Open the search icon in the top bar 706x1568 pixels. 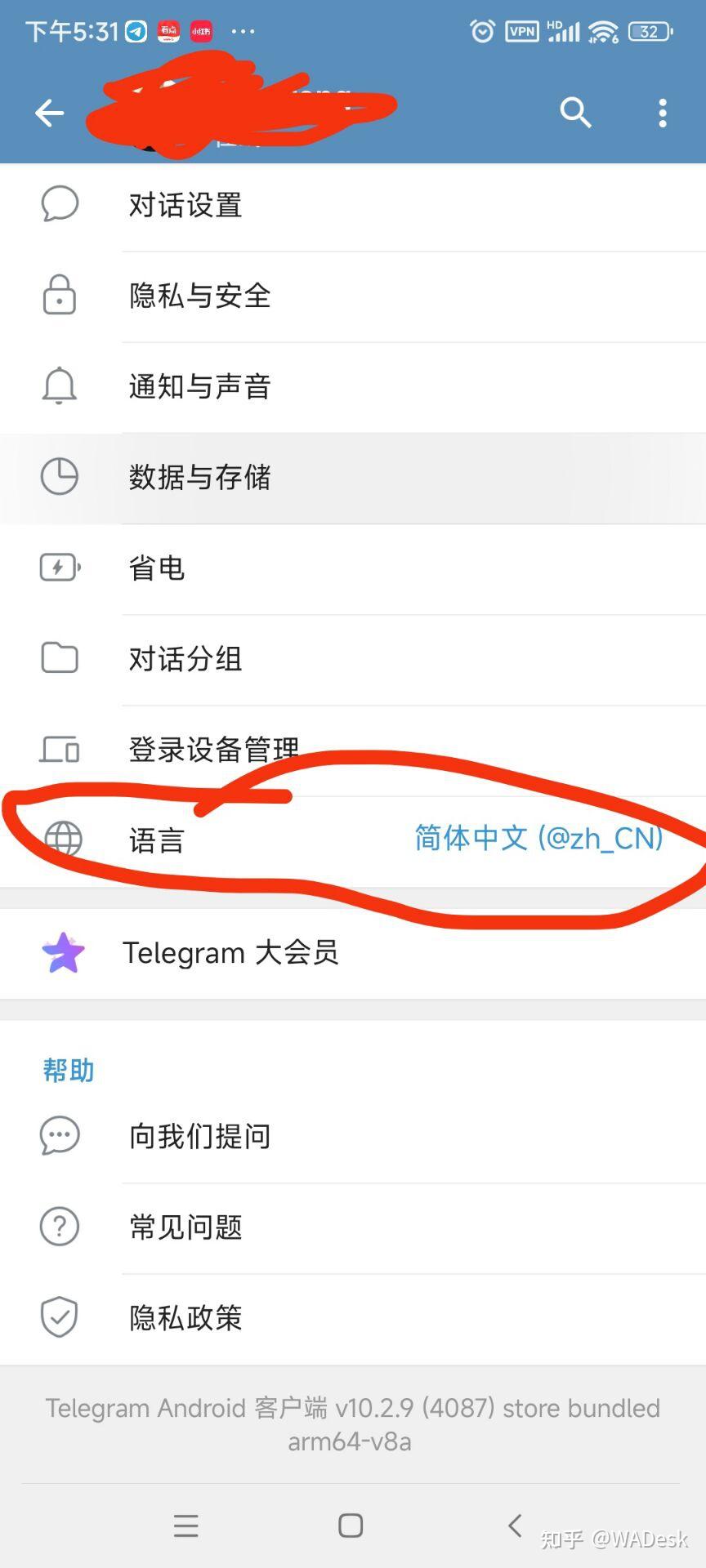point(575,114)
